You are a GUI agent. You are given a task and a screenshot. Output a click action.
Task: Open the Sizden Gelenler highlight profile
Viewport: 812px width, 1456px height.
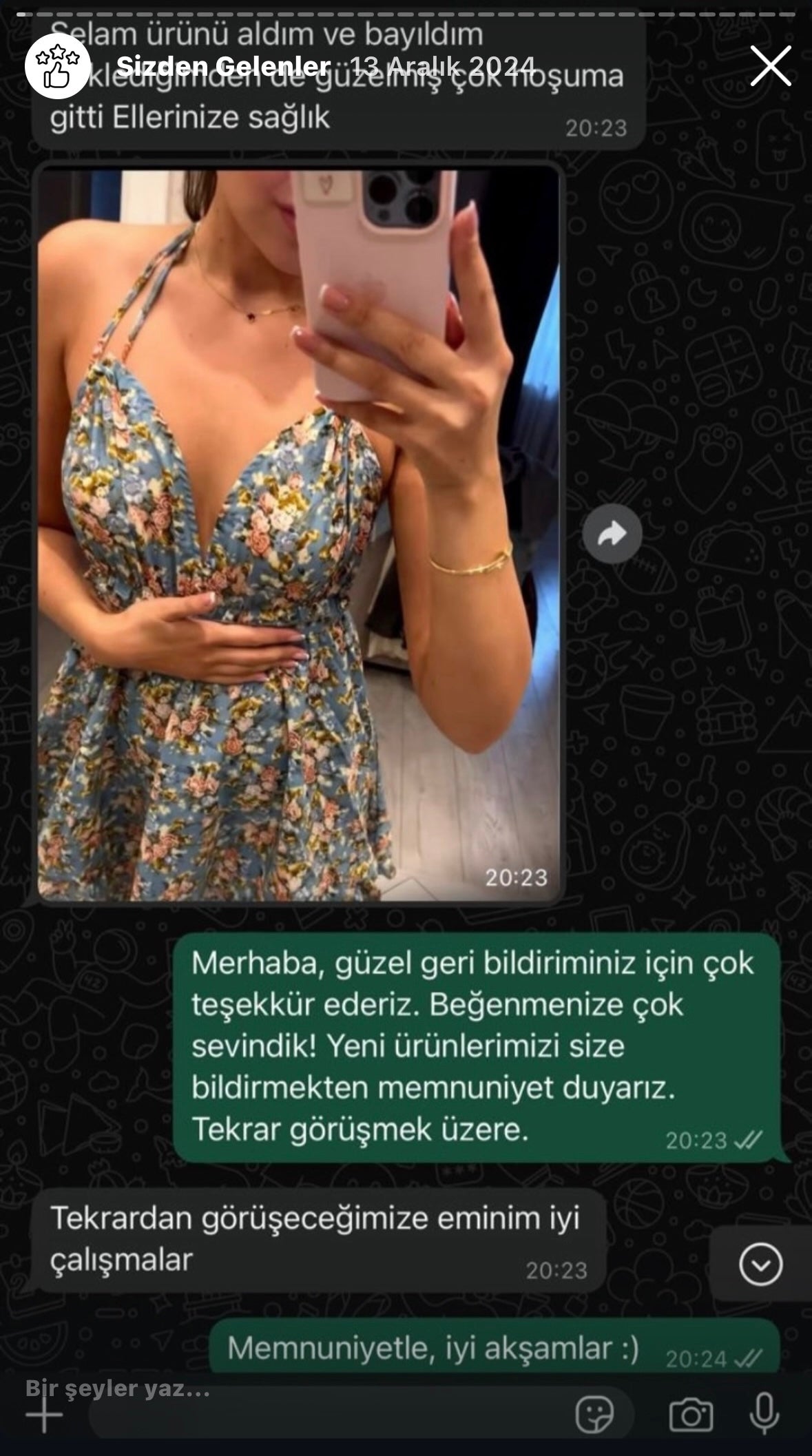58,66
